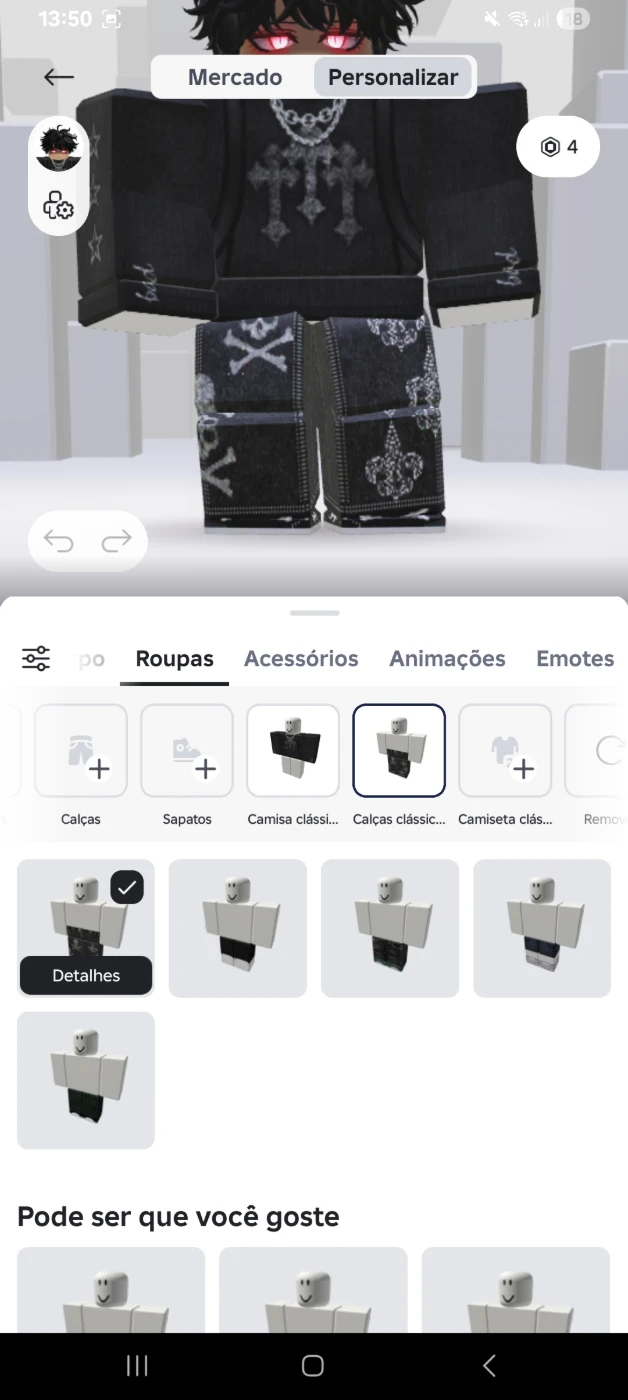This screenshot has width=628, height=1400.
Task: Add a Camiseta clássica item
Action: 505,751
